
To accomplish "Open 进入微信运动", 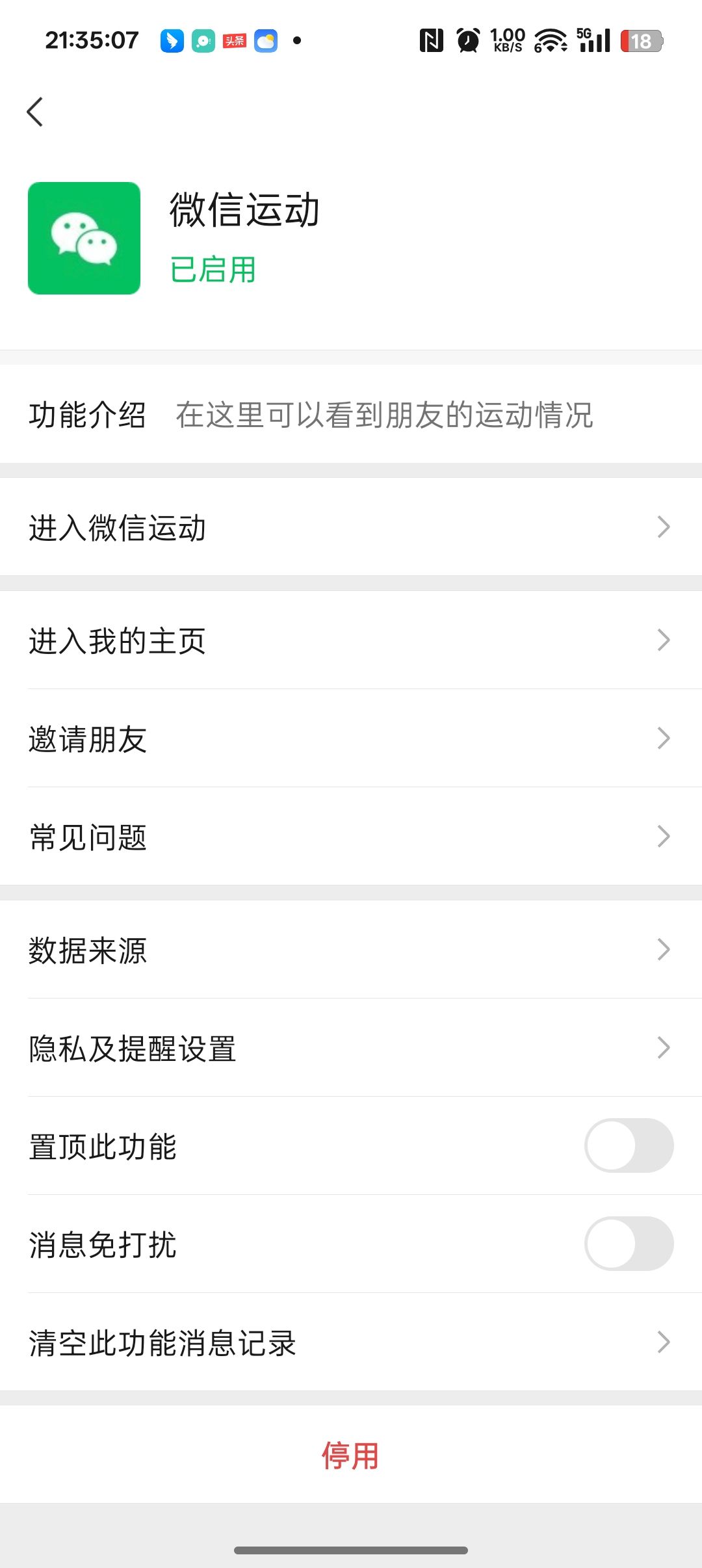I will pos(351,527).
